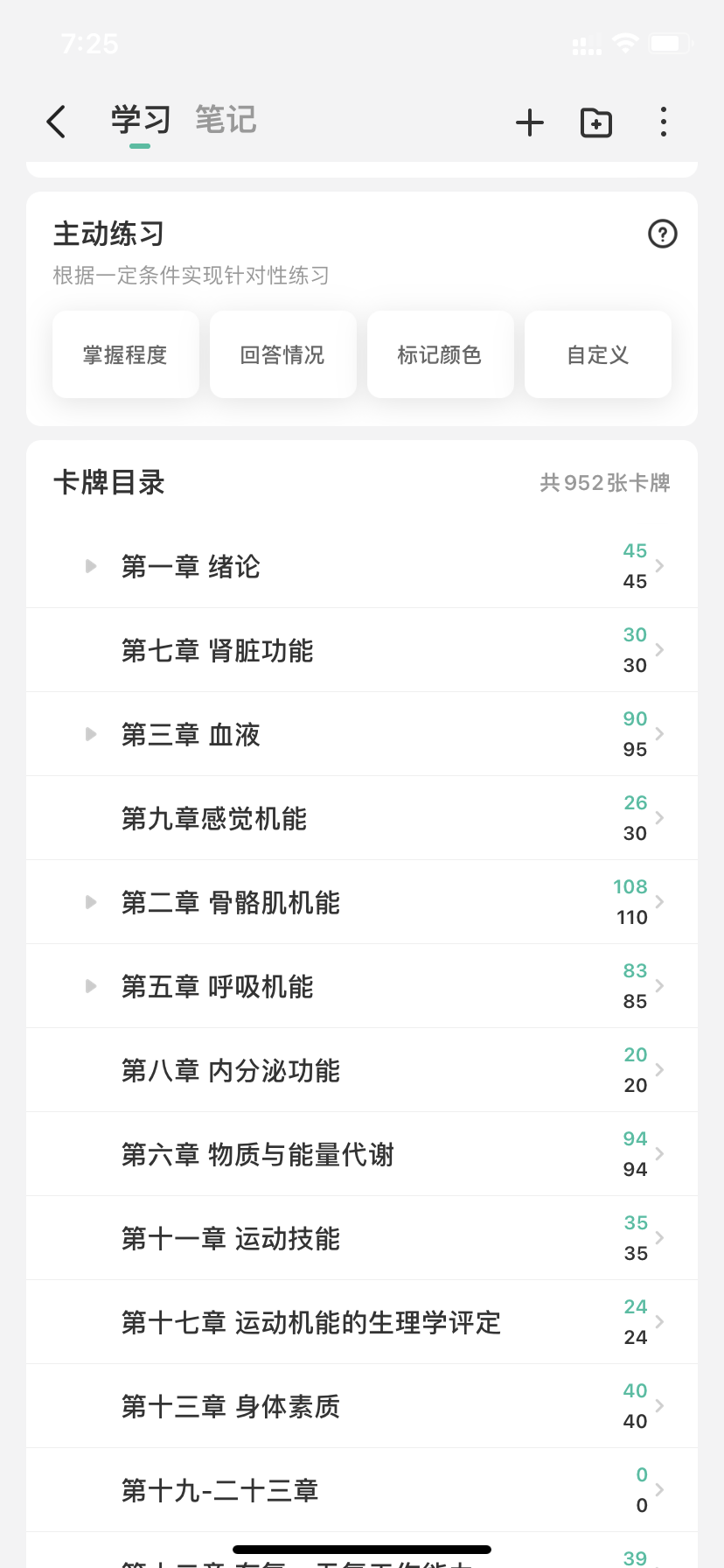The image size is (724, 1568).
Task: Tap the plus icon to add
Action: tap(530, 122)
